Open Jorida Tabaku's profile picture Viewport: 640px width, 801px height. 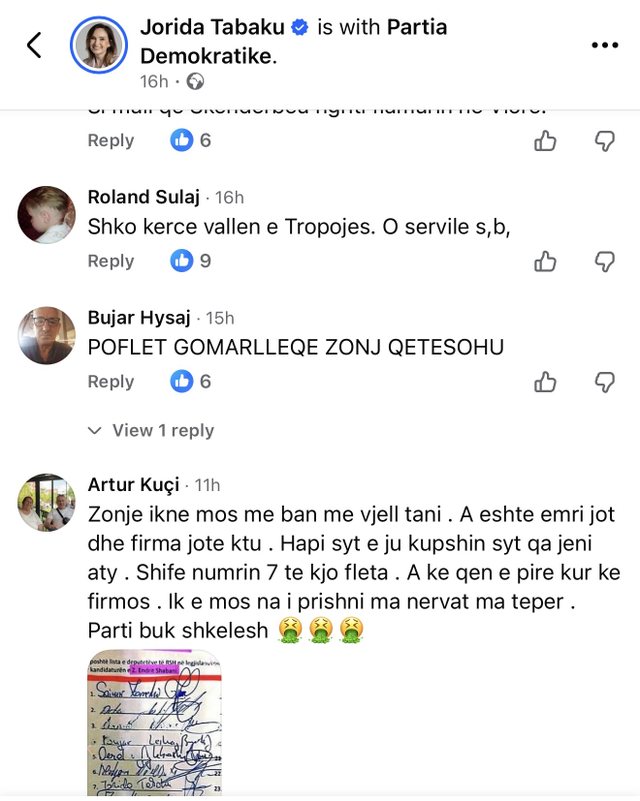point(100,45)
